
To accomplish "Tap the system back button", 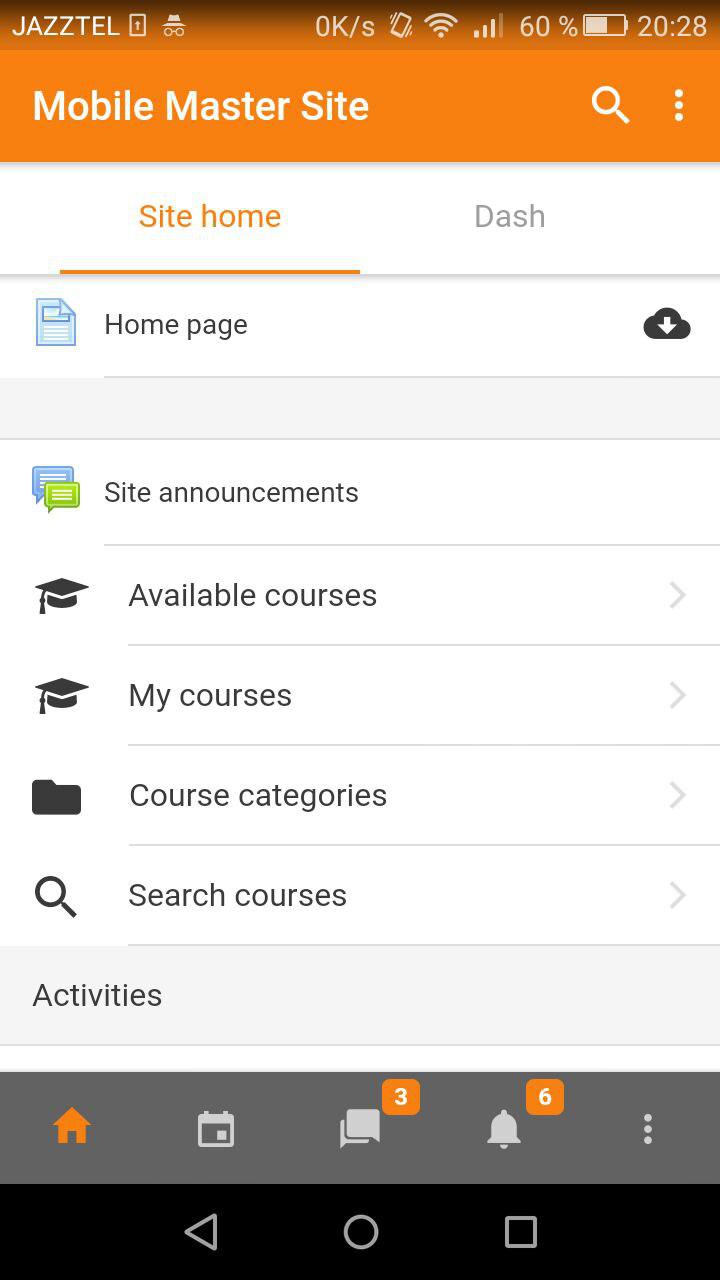I will tap(201, 1232).
